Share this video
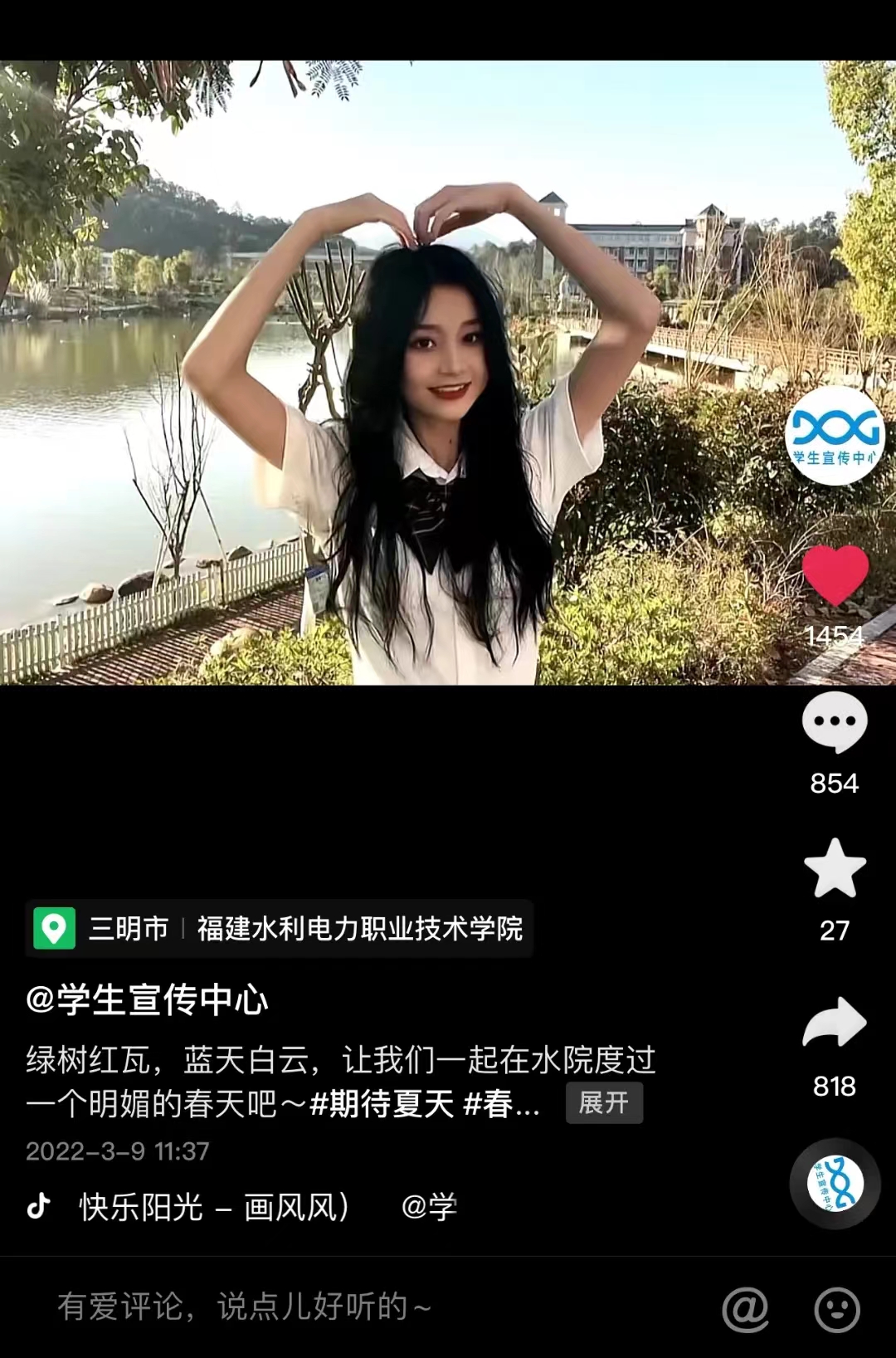The image size is (896, 1358). click(x=835, y=1023)
